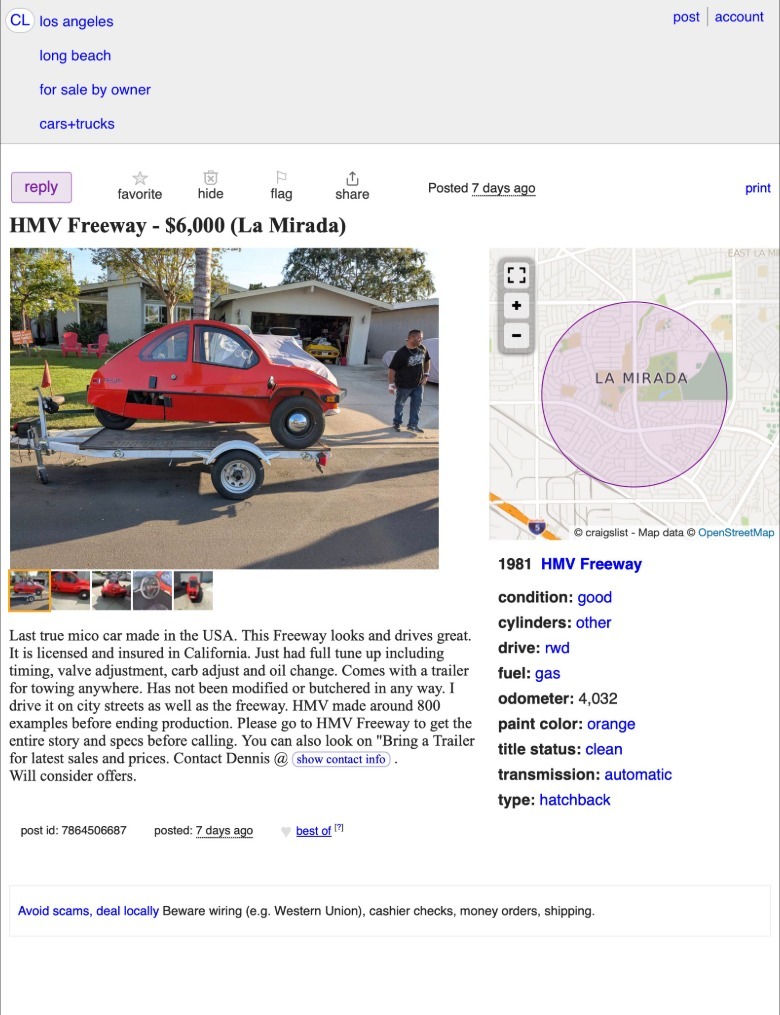Select the steering wheel photo thumbnail
This screenshot has width=780, height=1015.
(152, 590)
